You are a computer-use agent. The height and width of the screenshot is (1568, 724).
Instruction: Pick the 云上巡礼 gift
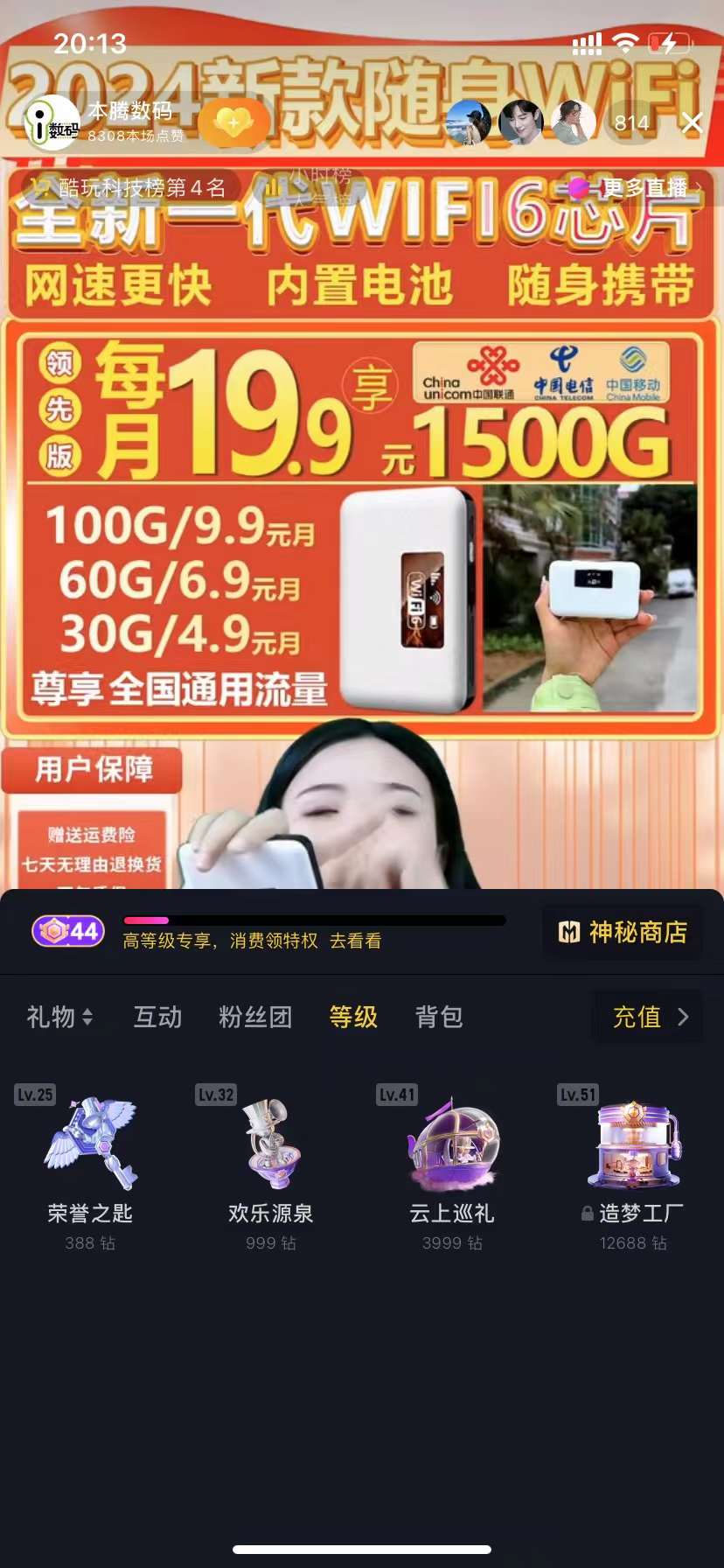tap(452, 1165)
